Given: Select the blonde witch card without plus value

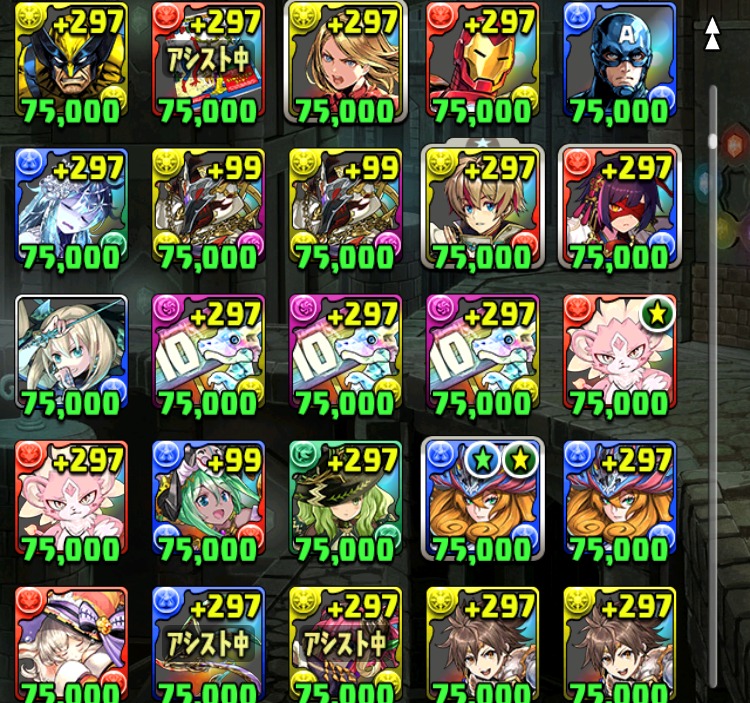Looking at the screenshot, I should (72, 354).
